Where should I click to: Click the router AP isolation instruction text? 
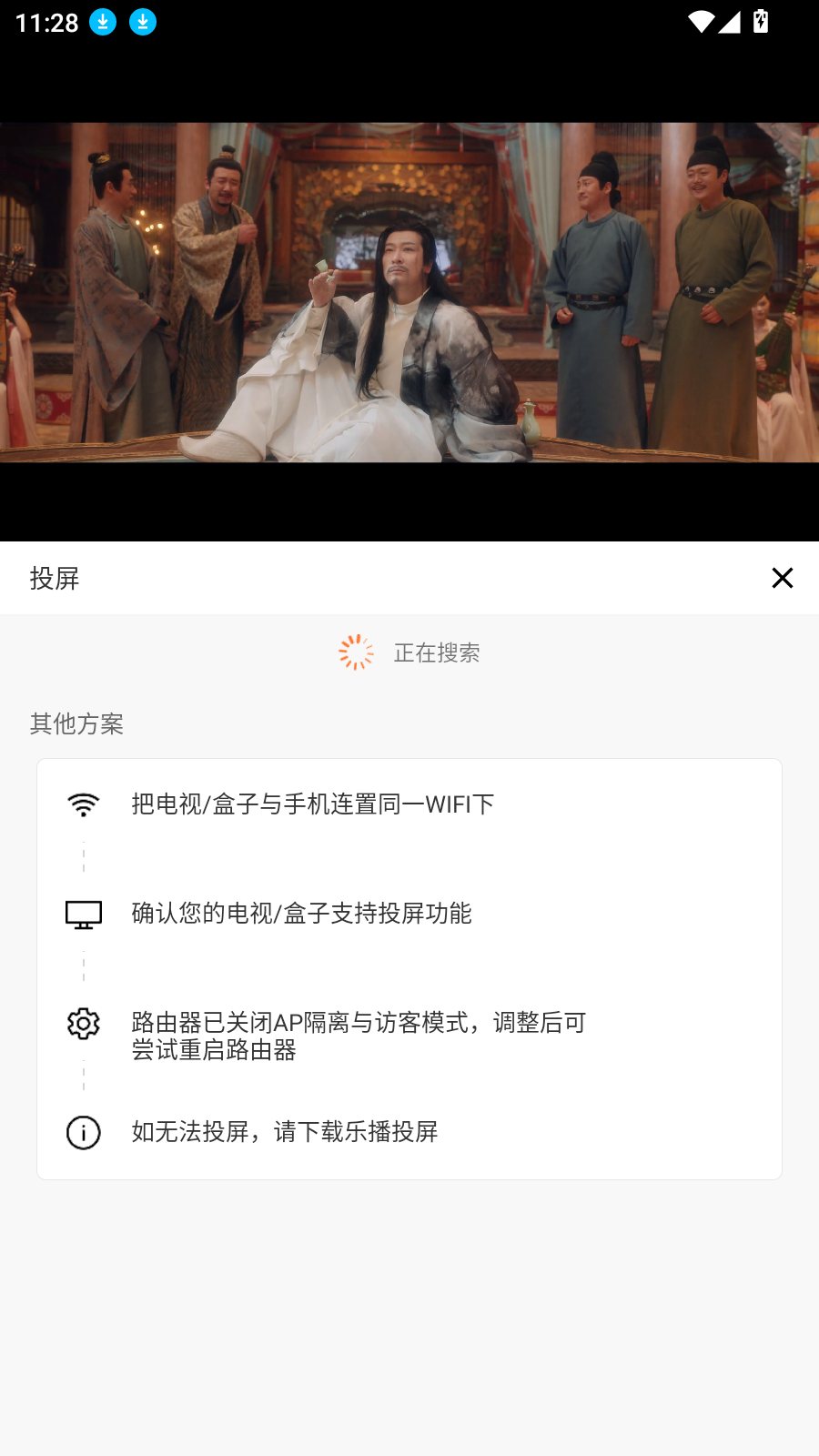pos(359,1036)
